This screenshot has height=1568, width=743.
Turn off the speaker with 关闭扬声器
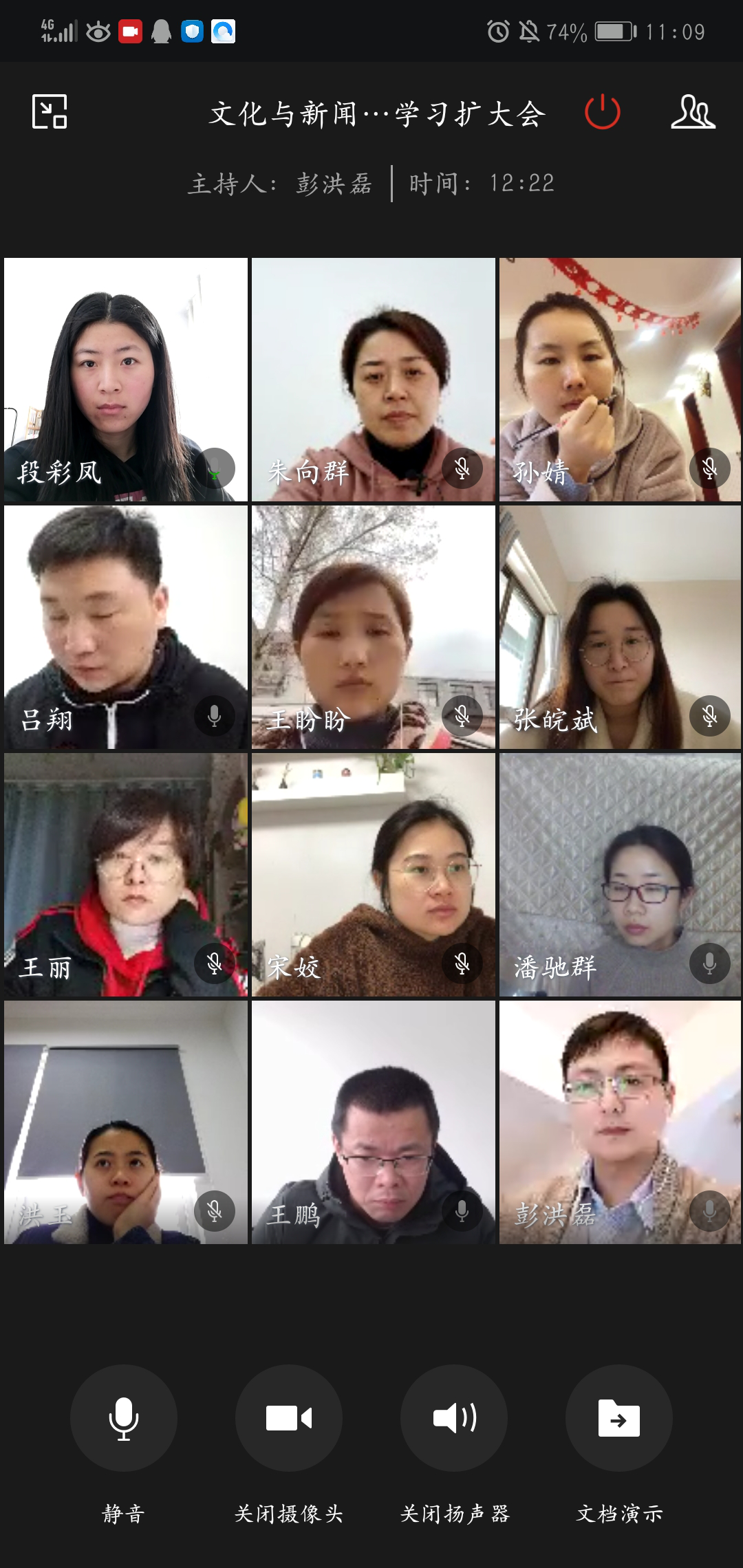[454, 1418]
